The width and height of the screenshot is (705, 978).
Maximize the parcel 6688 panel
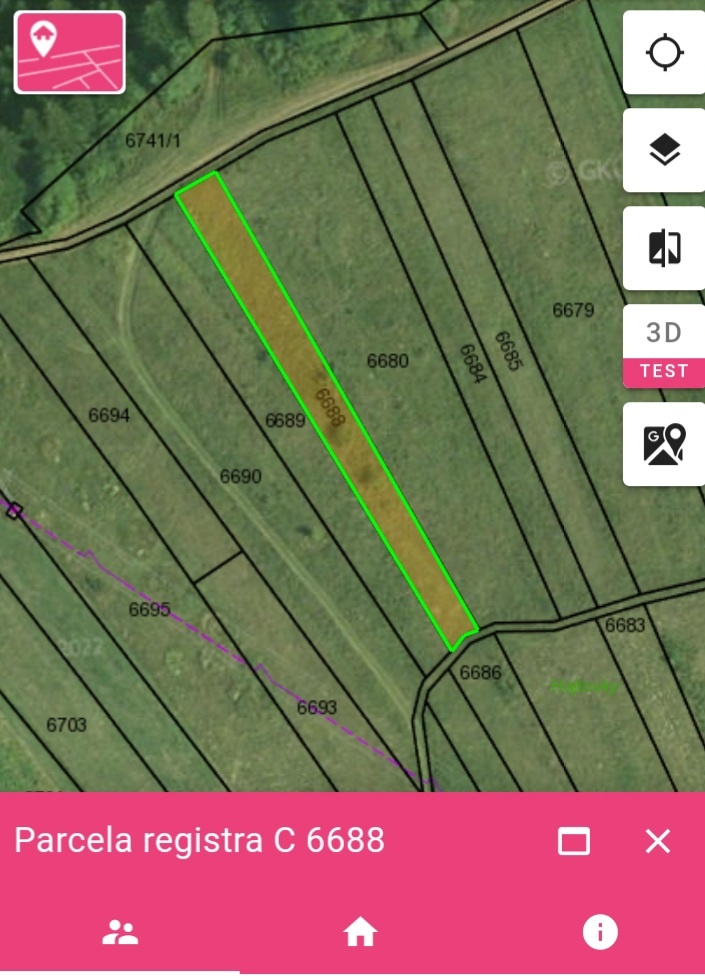574,841
